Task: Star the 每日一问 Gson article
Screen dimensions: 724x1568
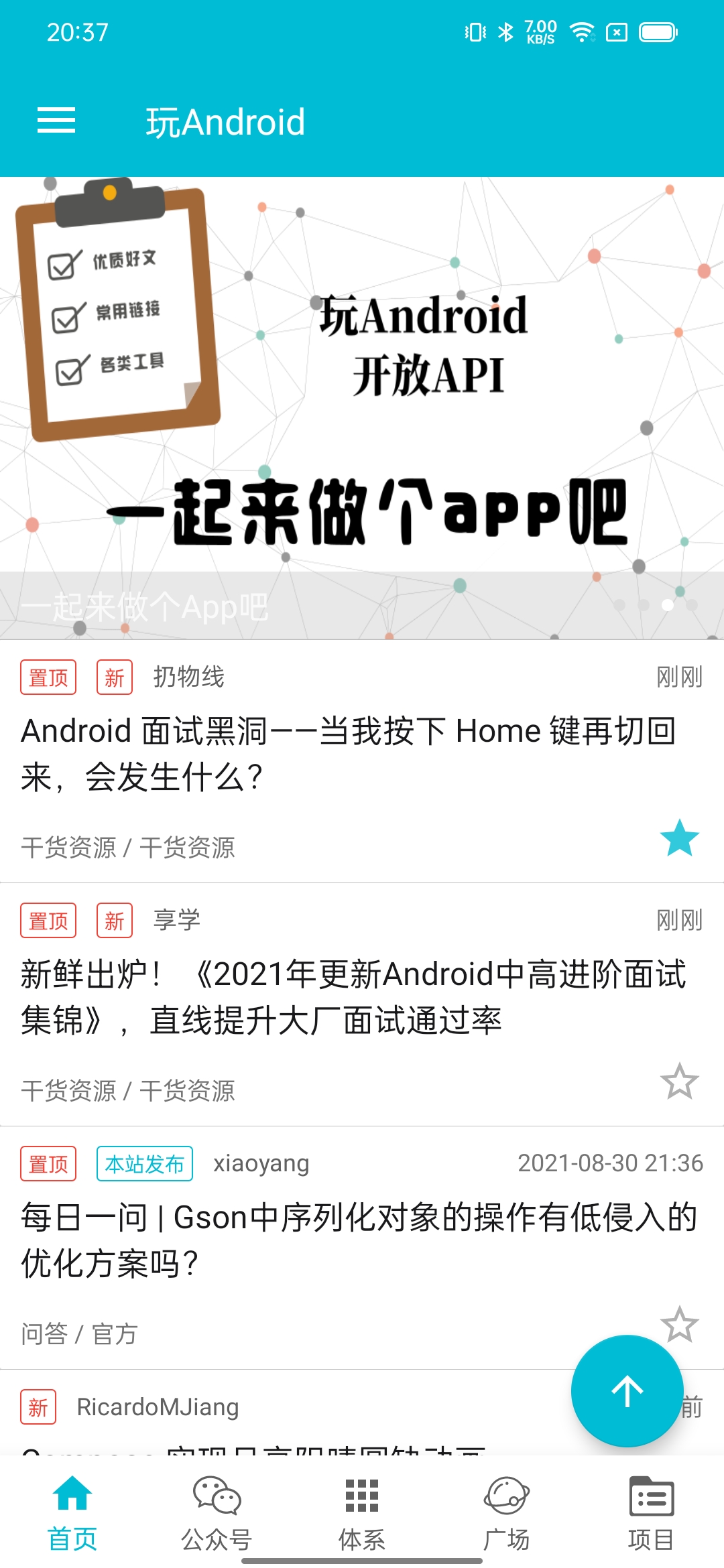Action: click(x=679, y=1324)
